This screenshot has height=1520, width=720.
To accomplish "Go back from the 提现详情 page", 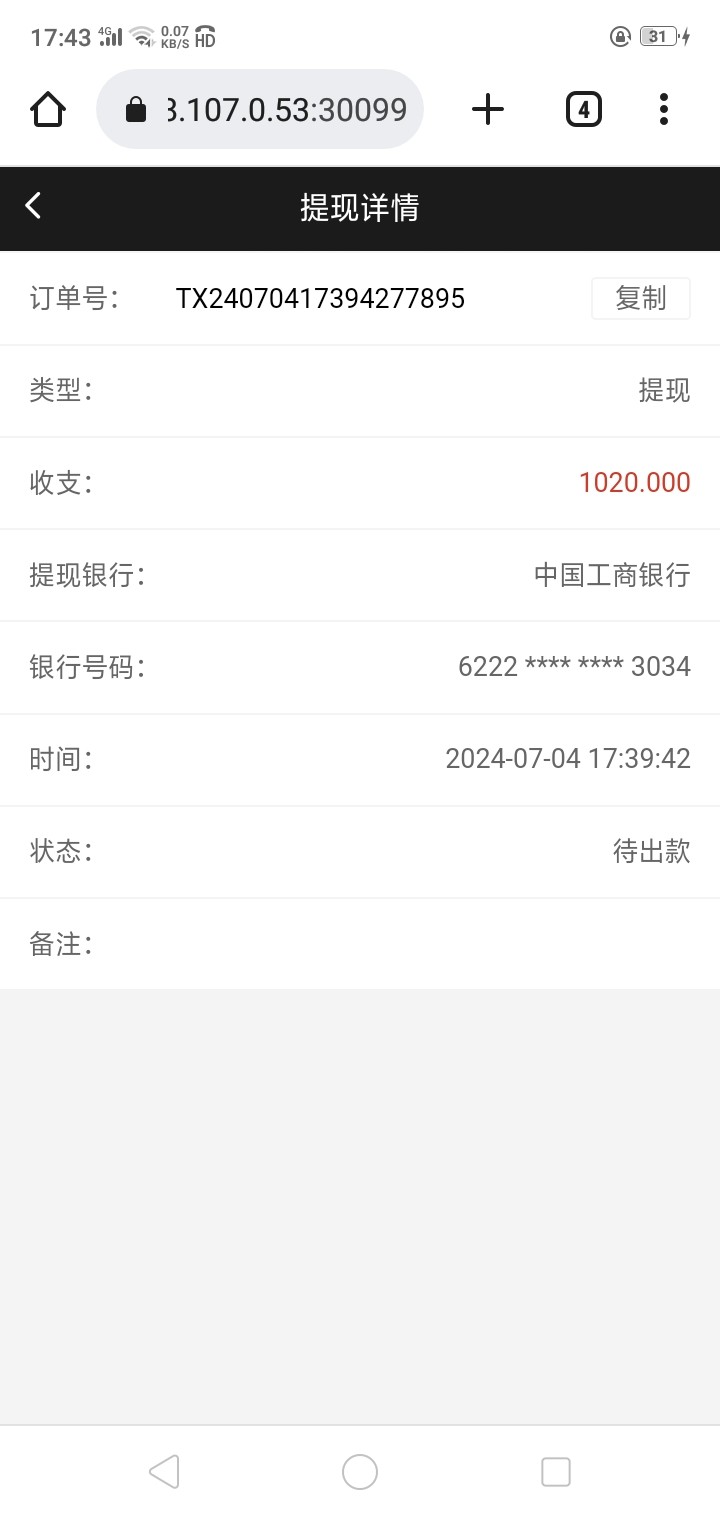I will point(34,206).
